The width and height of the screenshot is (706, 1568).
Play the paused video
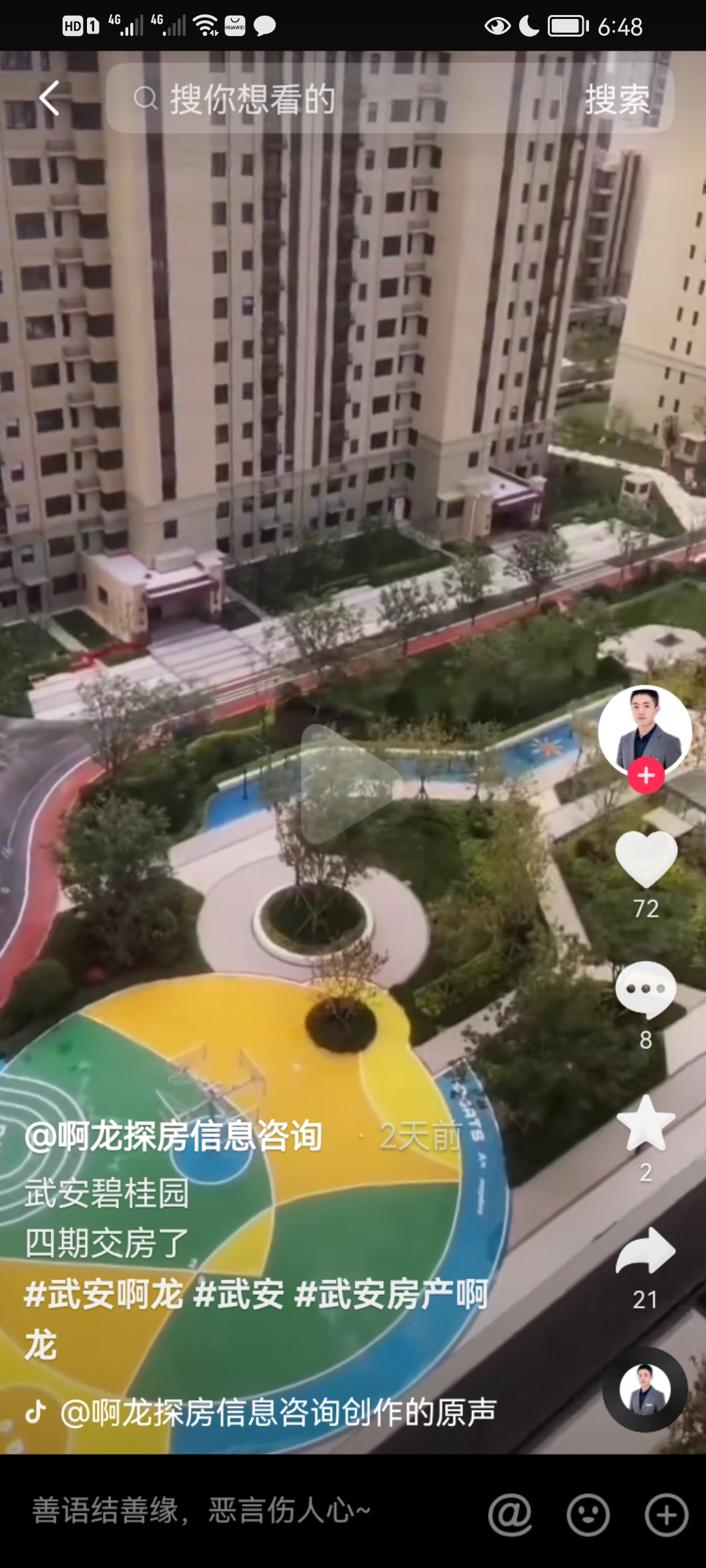[x=350, y=784]
